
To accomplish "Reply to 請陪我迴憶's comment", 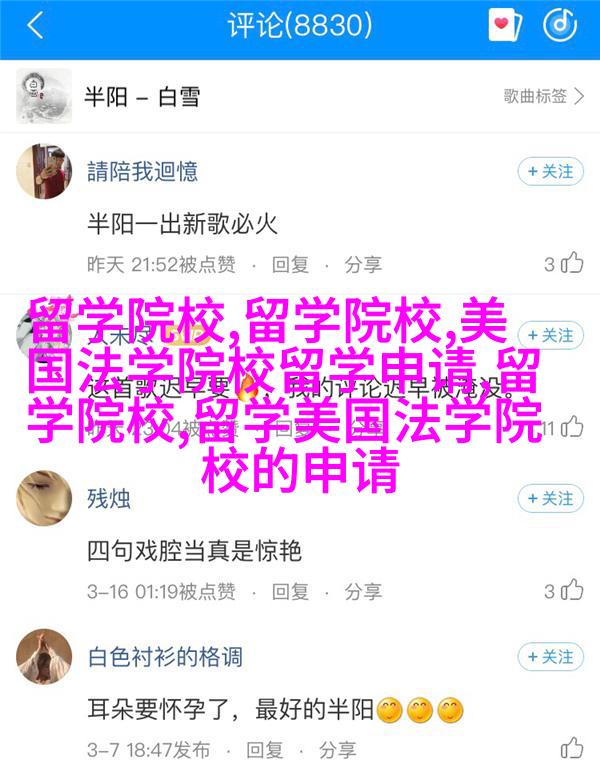I will point(291,264).
